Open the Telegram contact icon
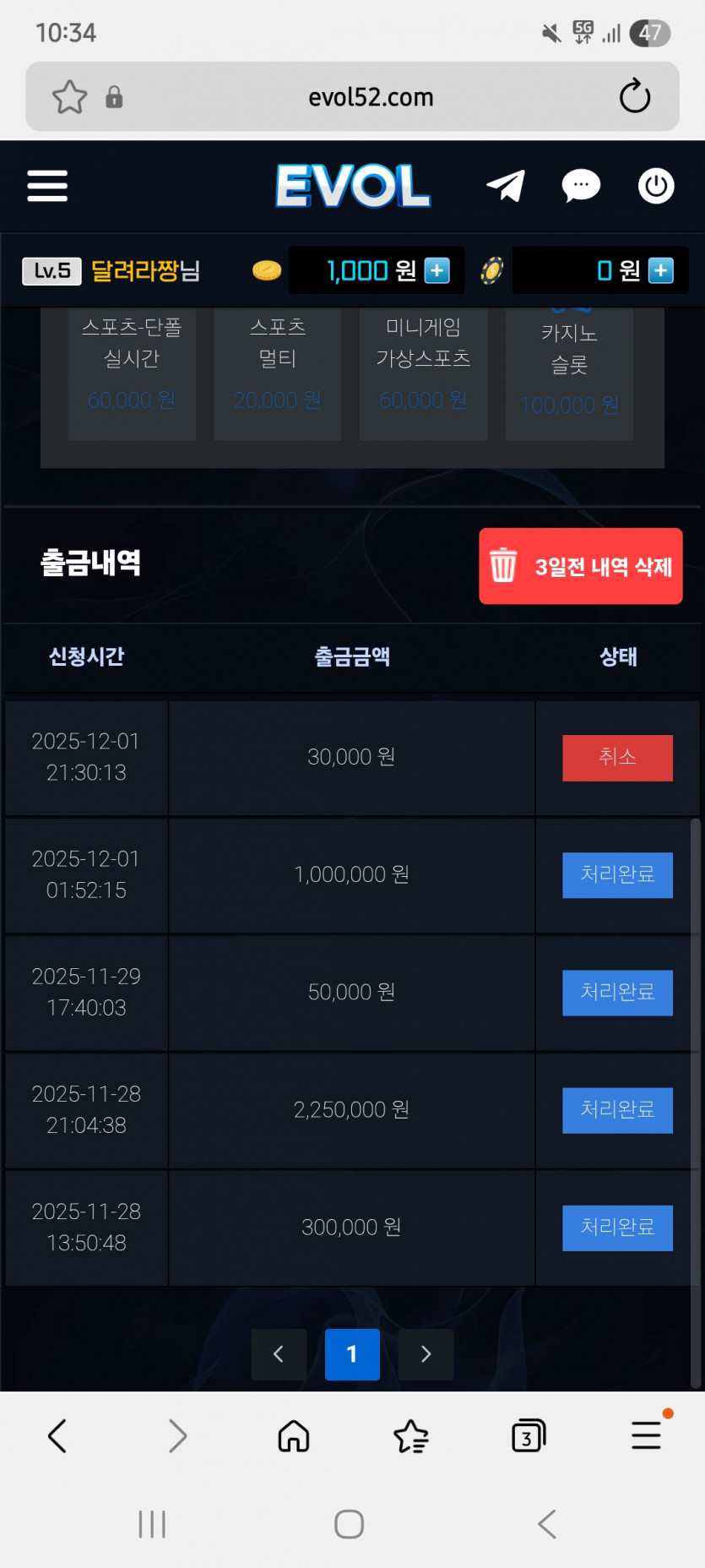This screenshot has height=1568, width=705. pyautogui.click(x=505, y=186)
